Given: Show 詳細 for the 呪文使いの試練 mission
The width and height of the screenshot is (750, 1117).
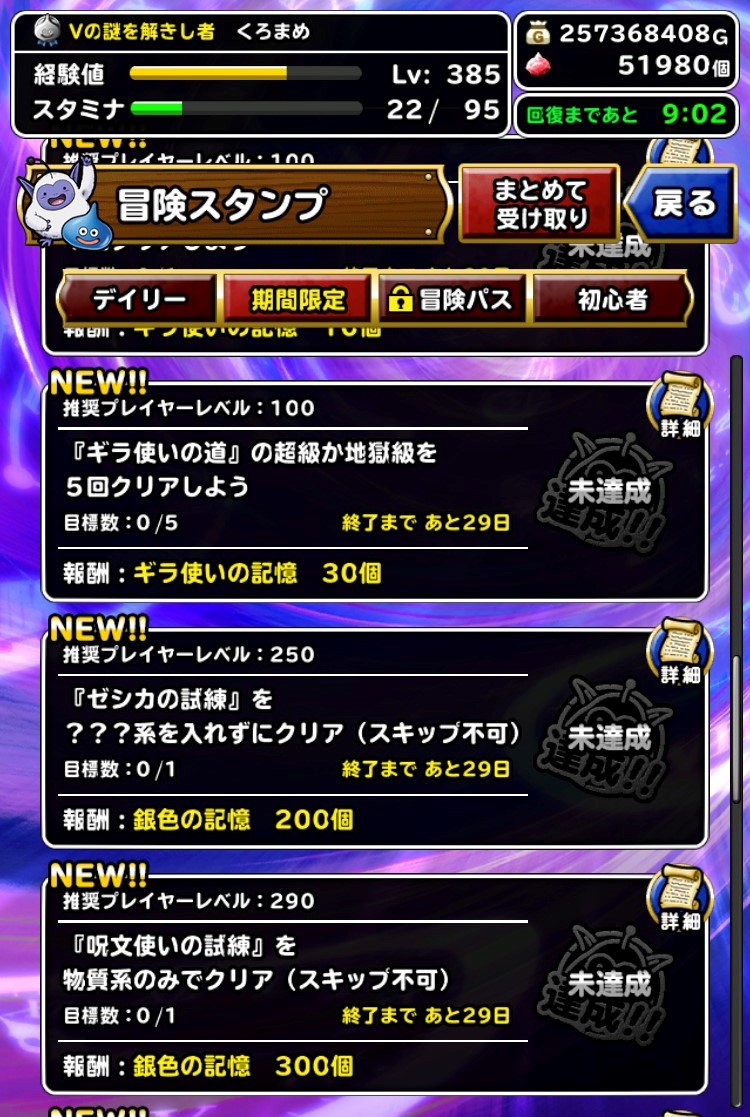Looking at the screenshot, I should pos(679,898).
